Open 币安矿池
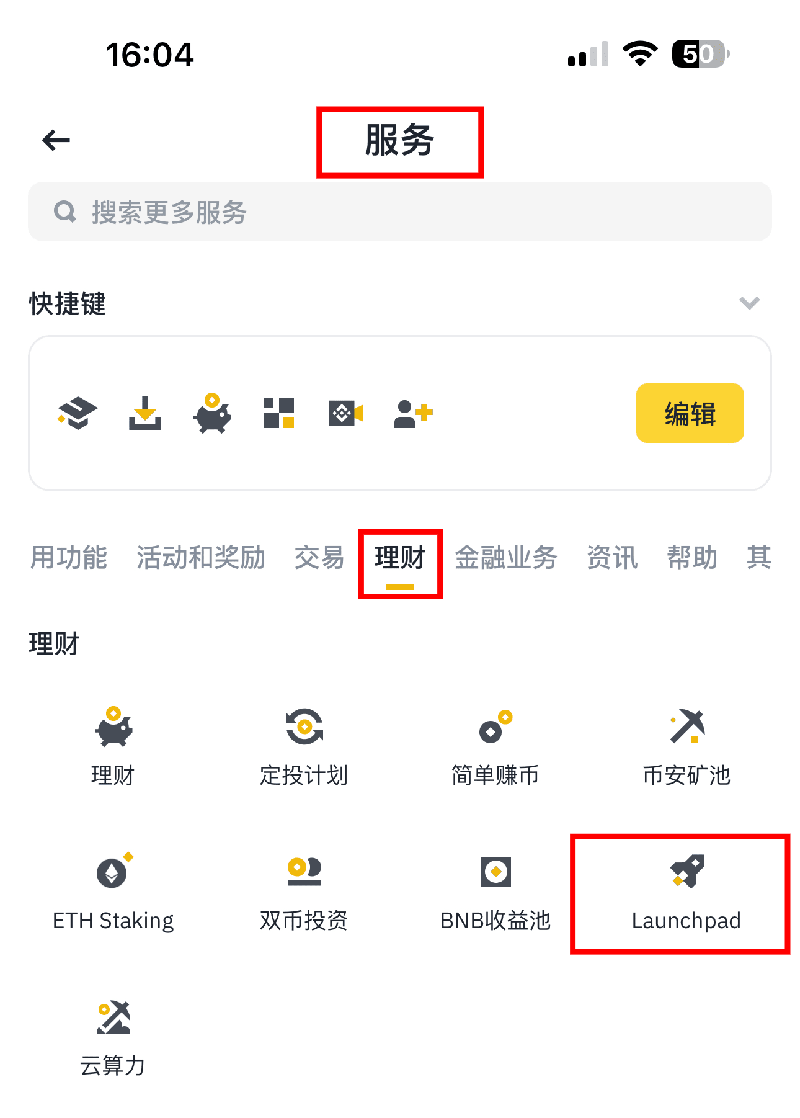 click(x=686, y=745)
